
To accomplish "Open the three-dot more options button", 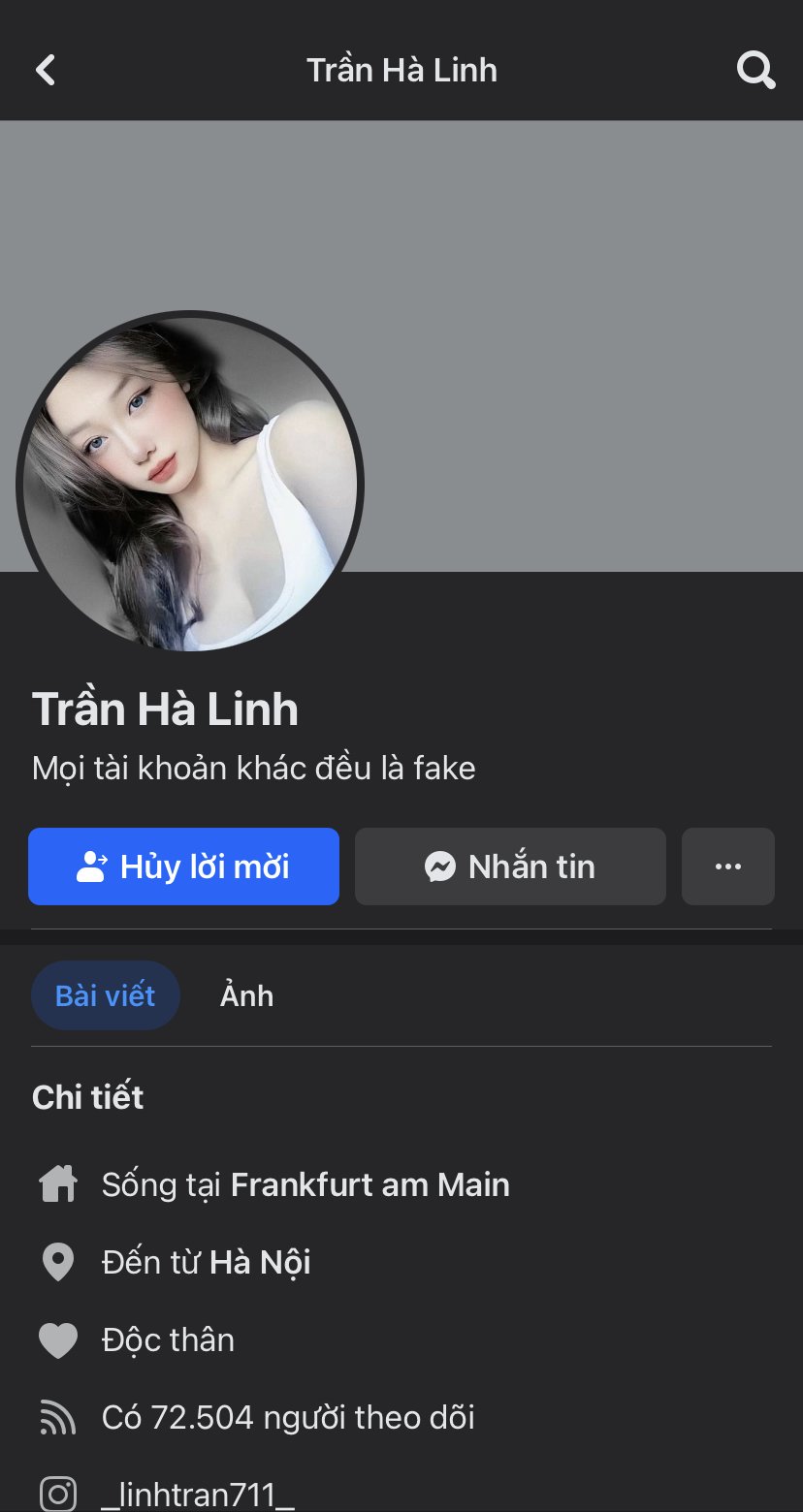I will click(x=727, y=866).
